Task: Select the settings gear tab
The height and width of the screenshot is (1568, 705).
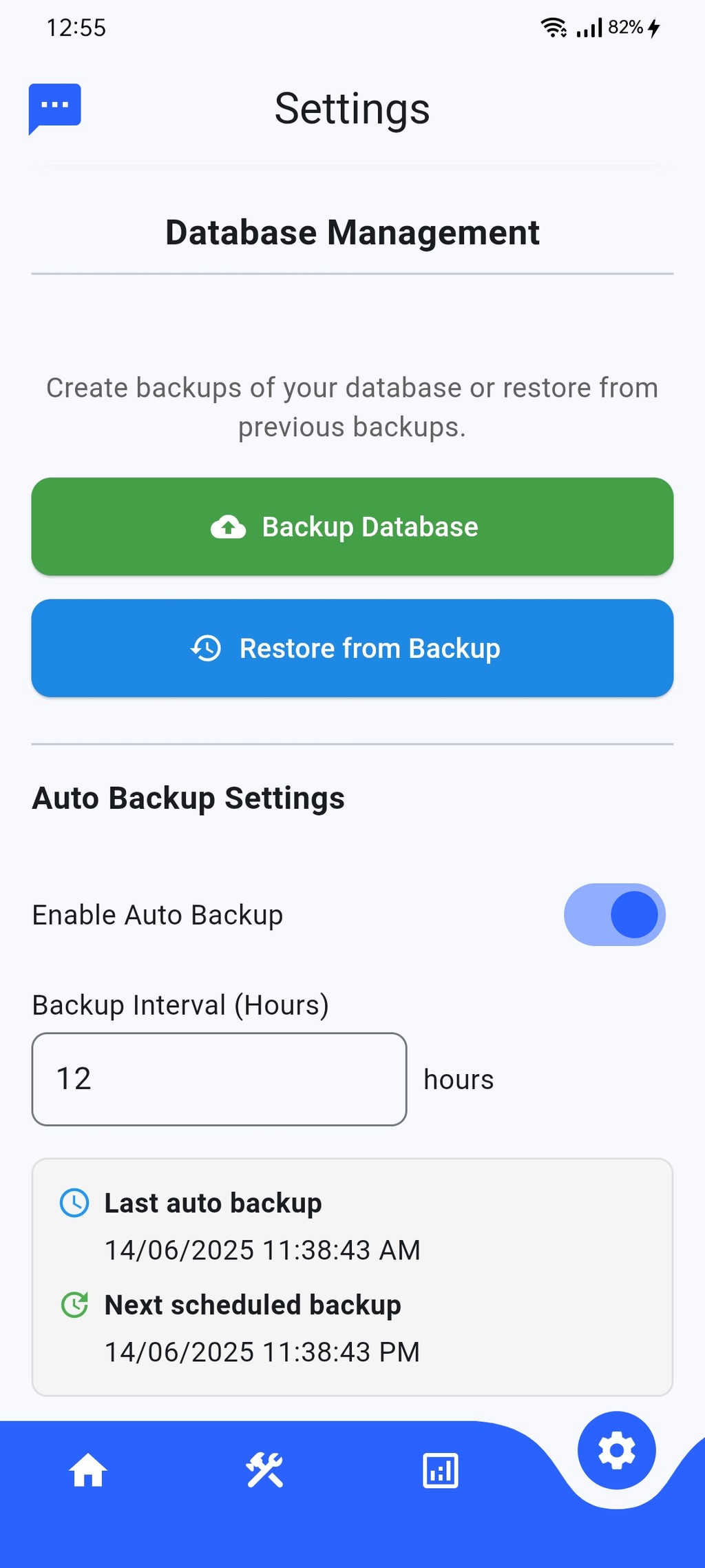Action: point(616,1450)
